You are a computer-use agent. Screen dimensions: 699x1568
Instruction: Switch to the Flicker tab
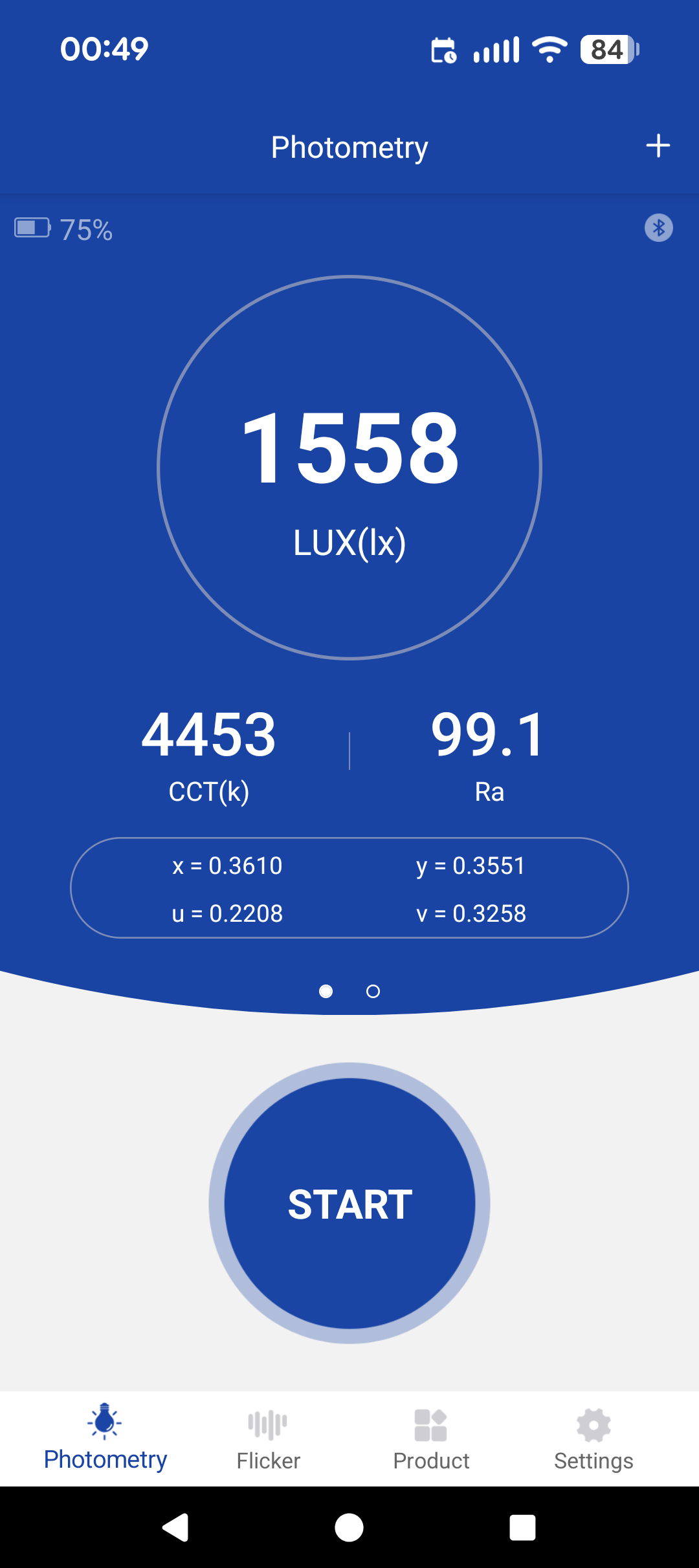268,1440
